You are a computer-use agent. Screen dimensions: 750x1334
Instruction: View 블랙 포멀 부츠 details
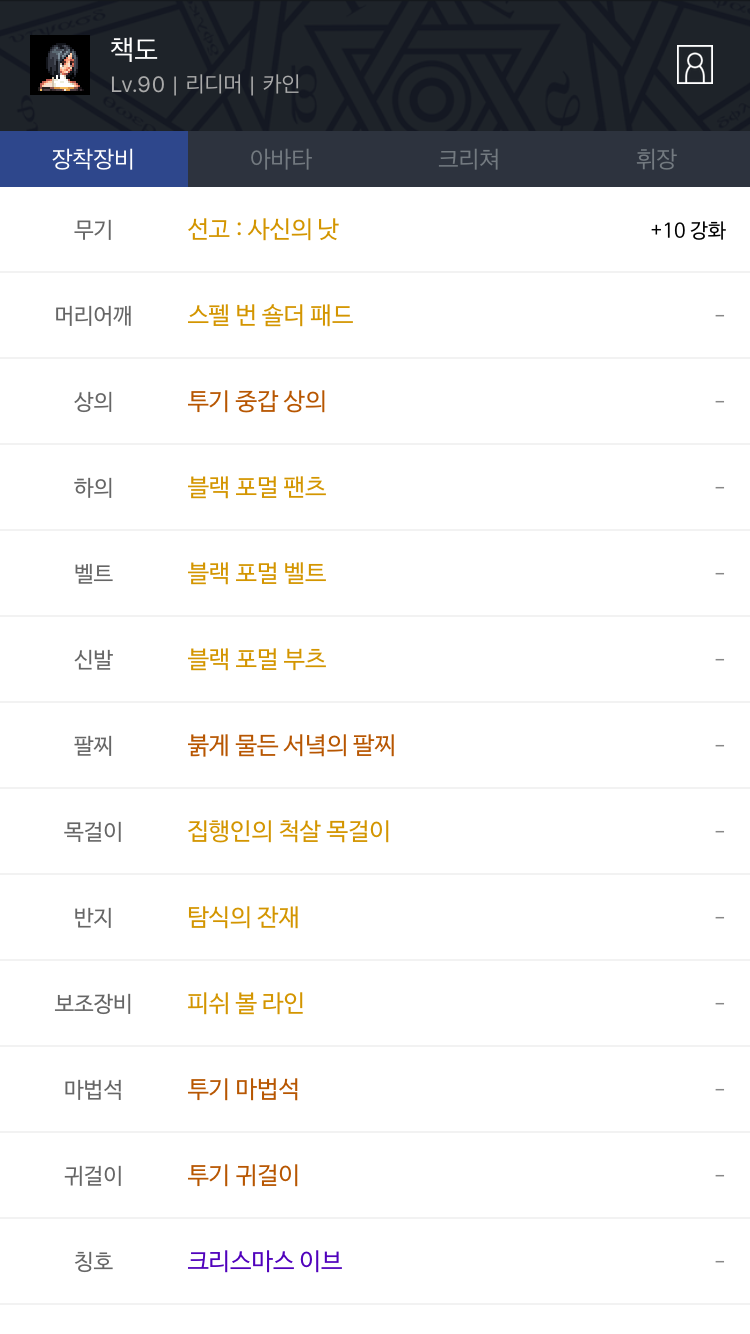tap(375, 659)
